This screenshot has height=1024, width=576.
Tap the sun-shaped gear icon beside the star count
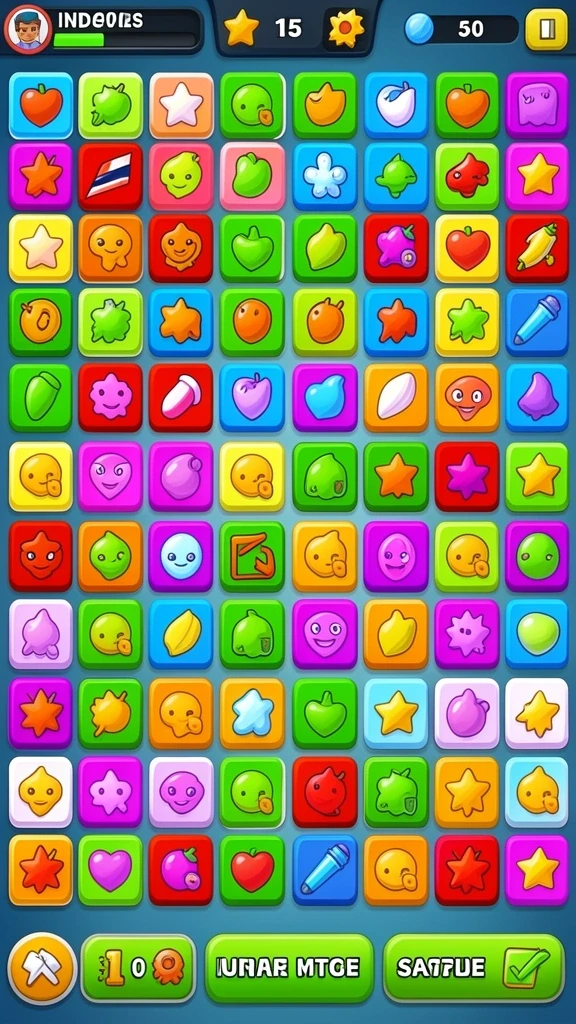[346, 28]
